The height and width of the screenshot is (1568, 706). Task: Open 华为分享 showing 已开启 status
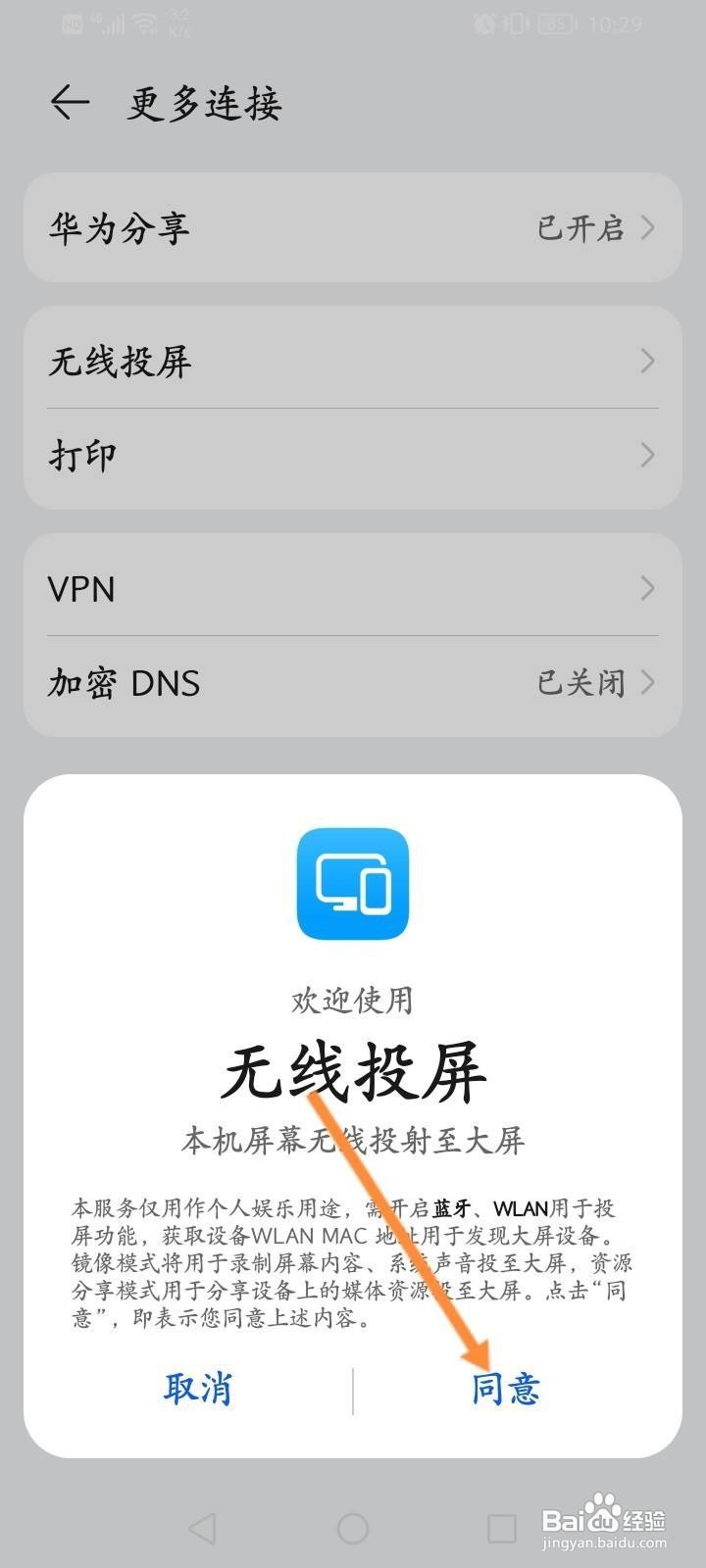click(x=353, y=227)
